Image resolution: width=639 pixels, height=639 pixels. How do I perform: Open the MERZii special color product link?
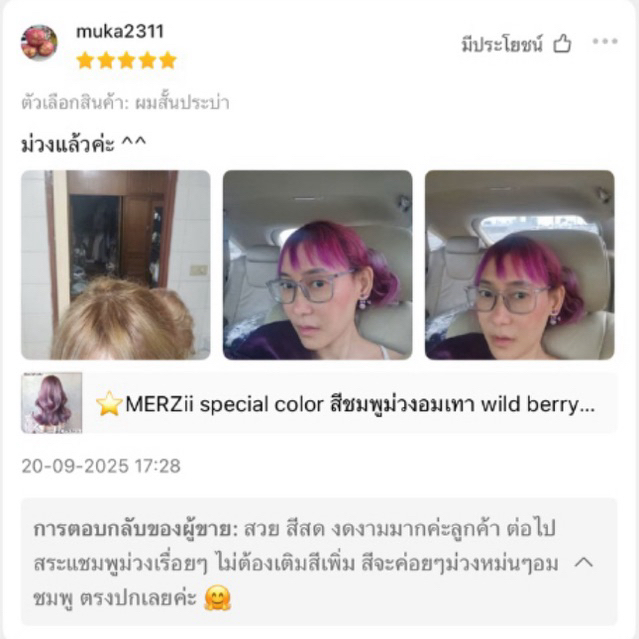click(x=320, y=403)
